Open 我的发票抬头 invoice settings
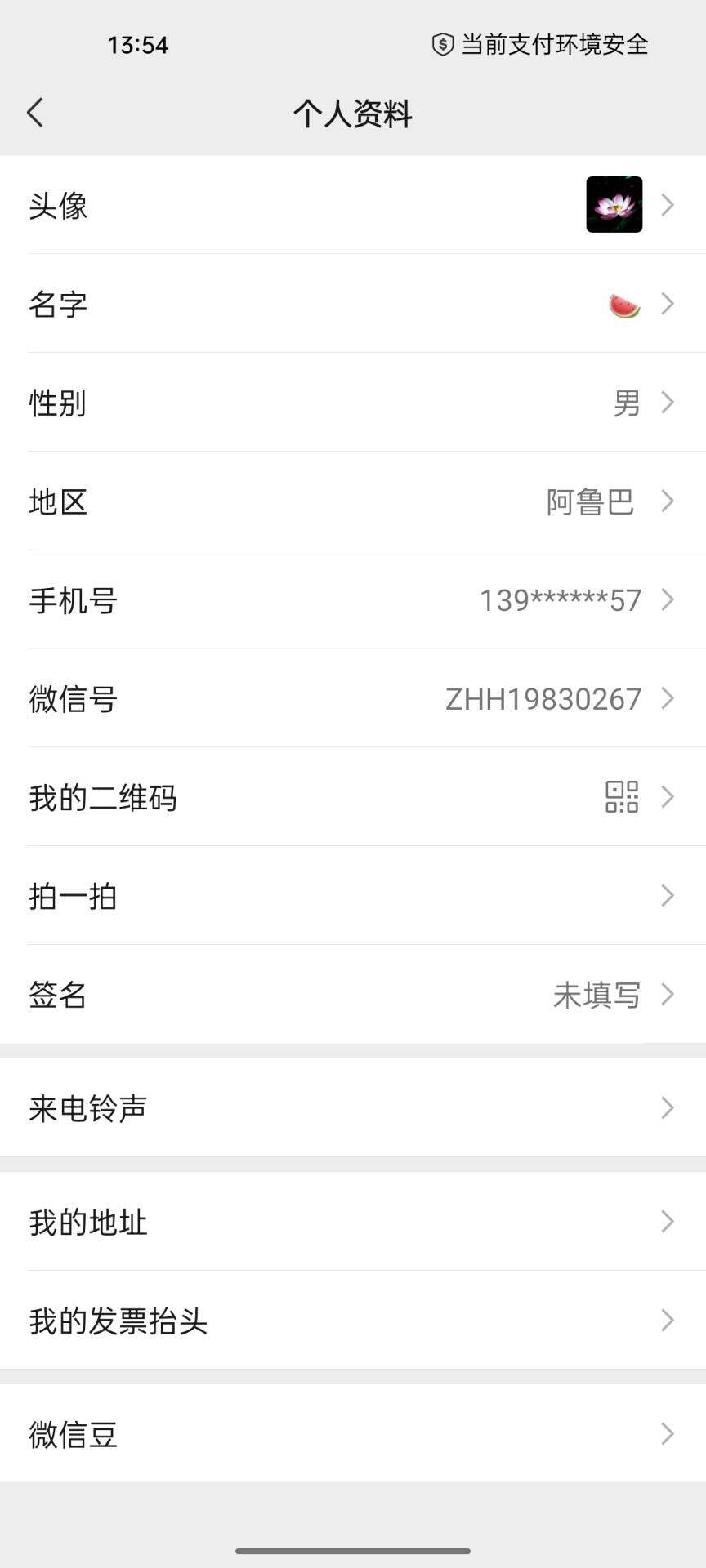 (x=353, y=1321)
